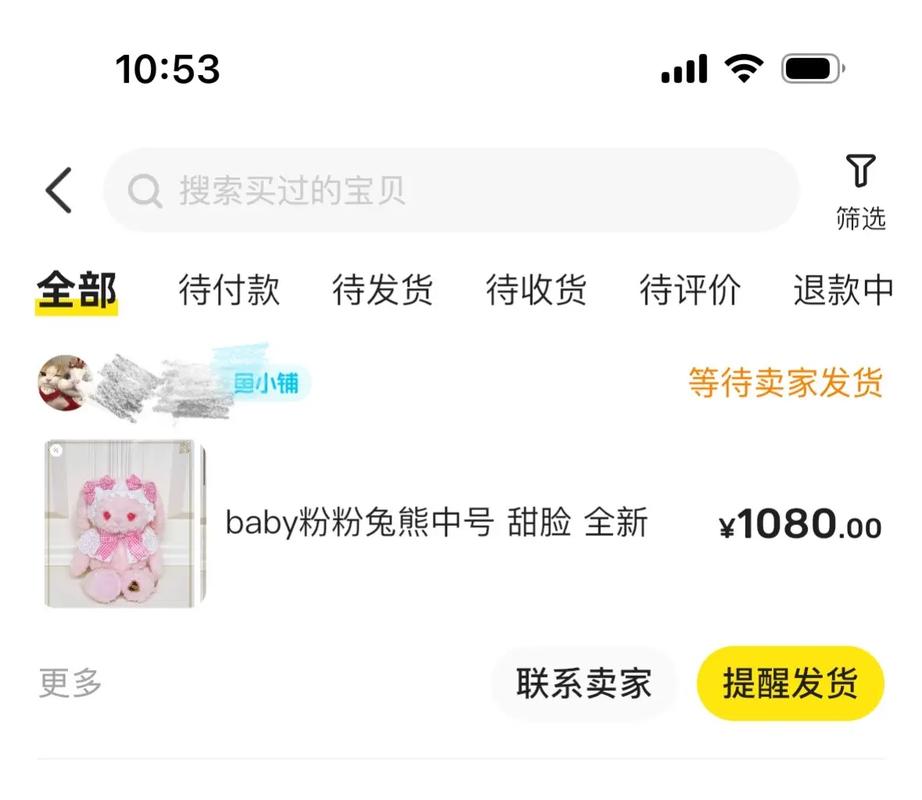Switch to the 待付款 tab
Image resolution: width=922 pixels, height=800 pixels.
click(x=229, y=291)
